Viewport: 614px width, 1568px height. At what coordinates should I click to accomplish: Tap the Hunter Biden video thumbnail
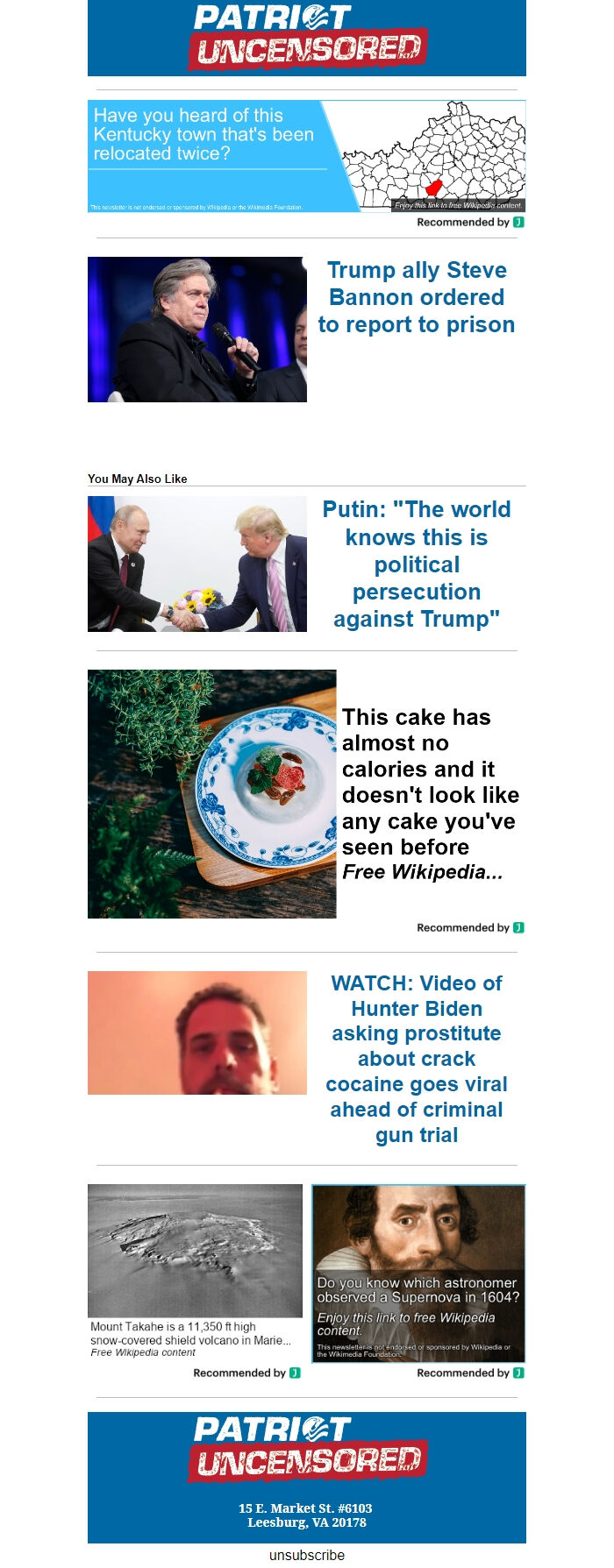click(x=197, y=1032)
